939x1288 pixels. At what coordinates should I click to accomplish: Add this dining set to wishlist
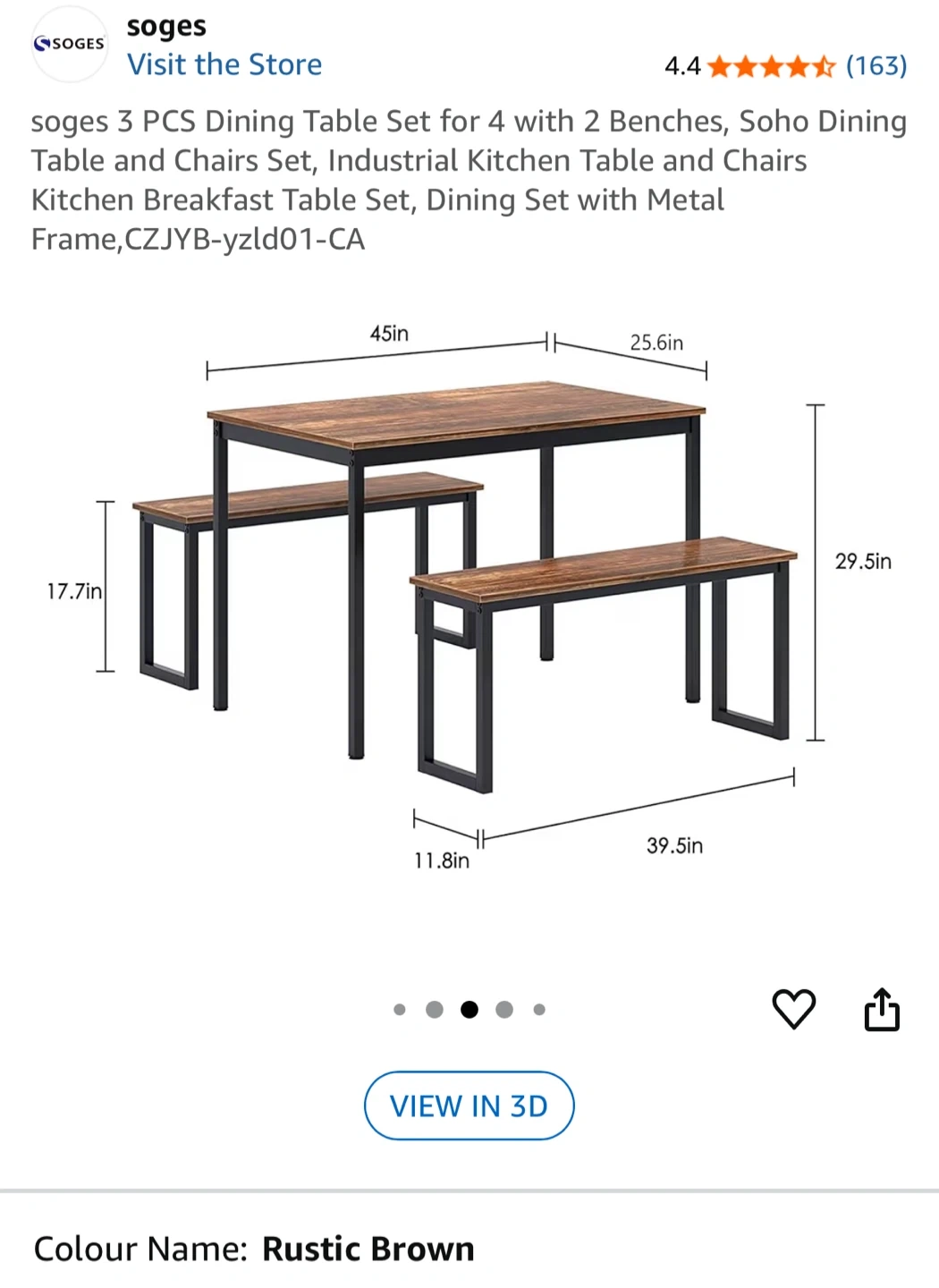point(793,1009)
